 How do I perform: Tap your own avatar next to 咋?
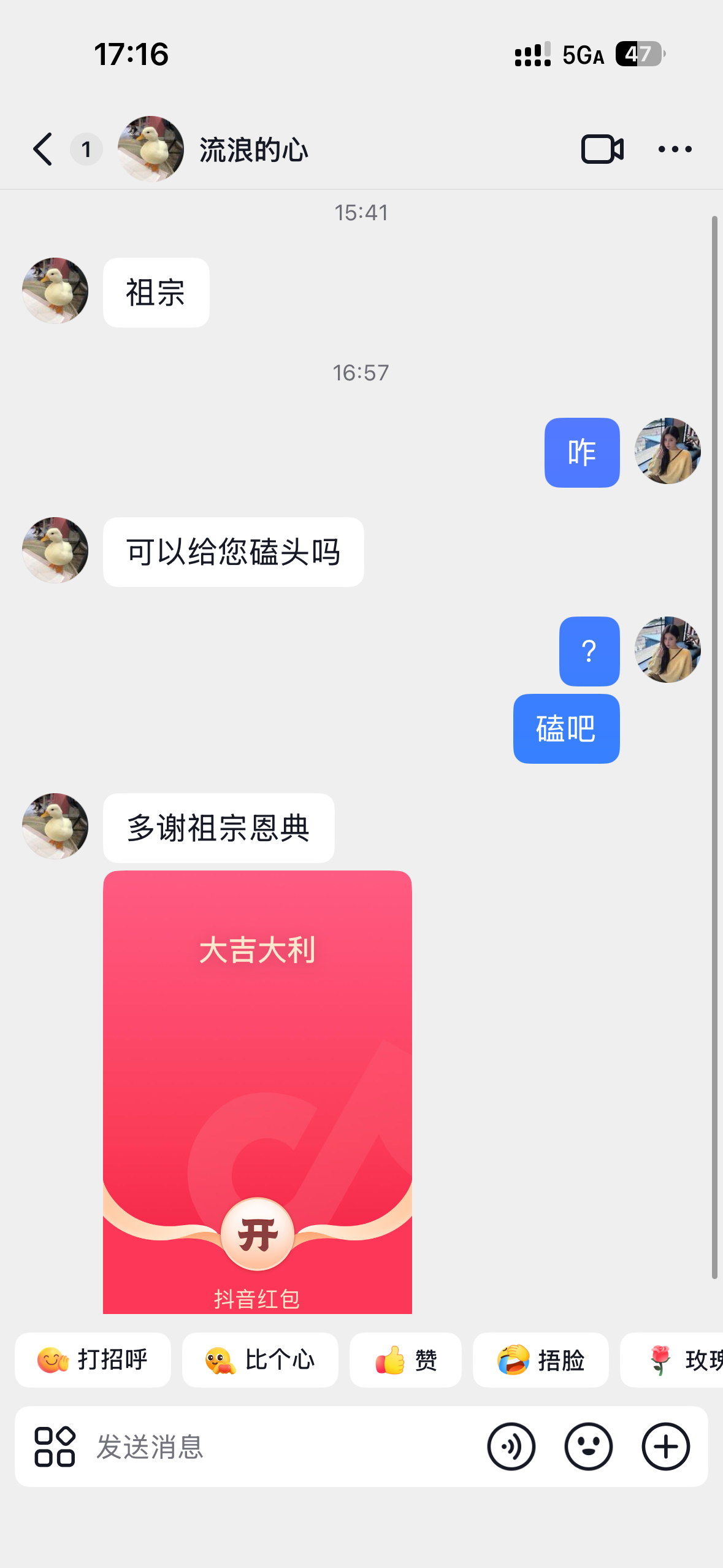point(668,451)
